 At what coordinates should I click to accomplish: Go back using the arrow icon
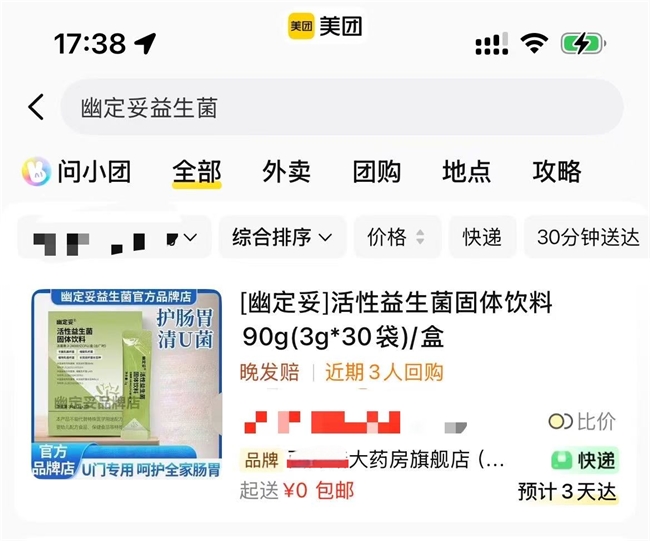click(x=36, y=107)
